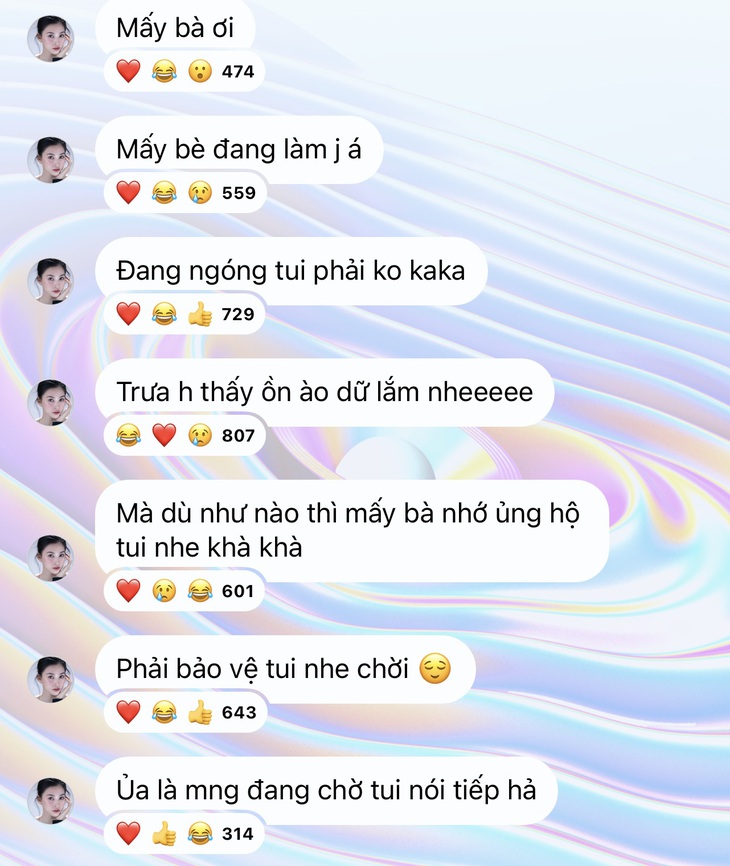This screenshot has height=866, width=730.
Task: Tap the heart reaction under "Mấy bè đang làm j á"
Action: tap(129, 194)
